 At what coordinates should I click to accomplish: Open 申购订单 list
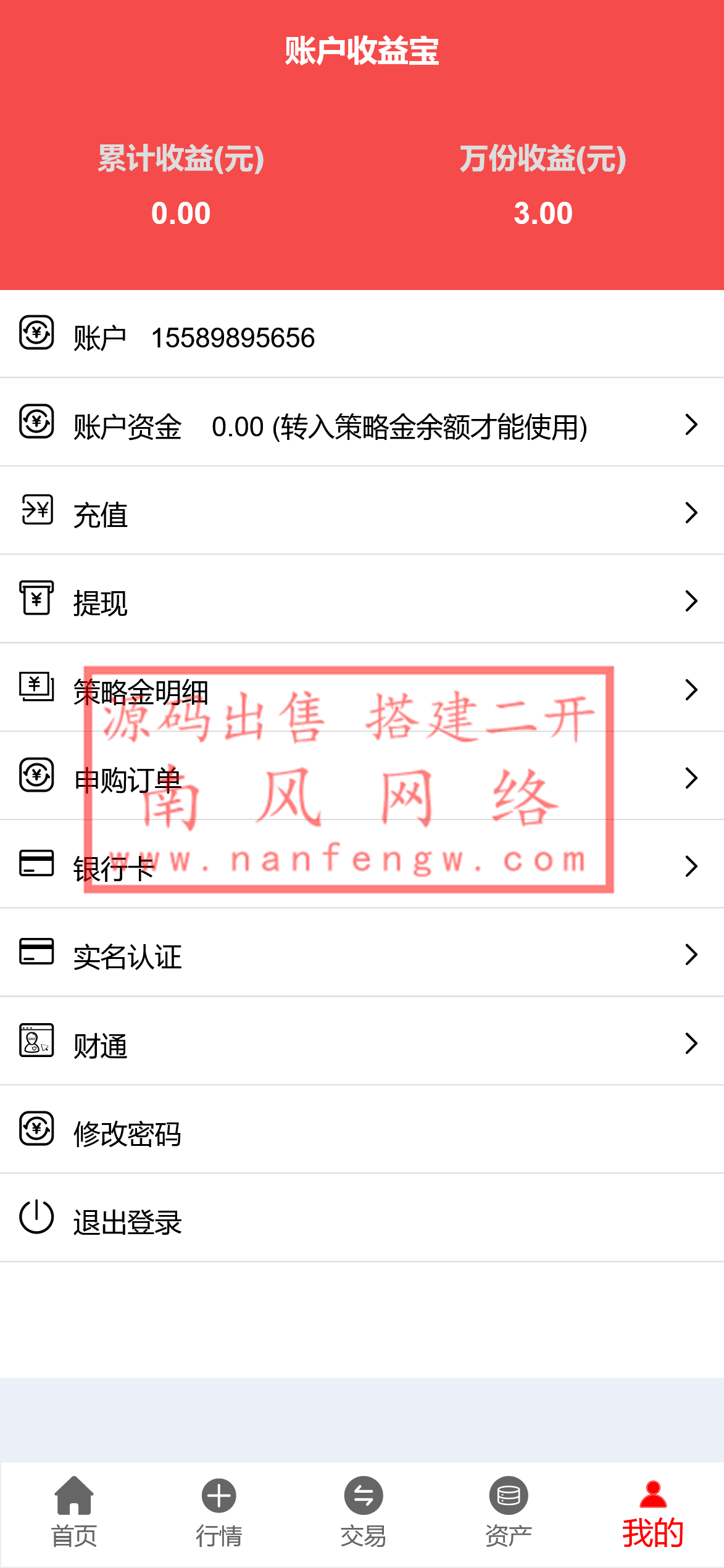(x=362, y=778)
